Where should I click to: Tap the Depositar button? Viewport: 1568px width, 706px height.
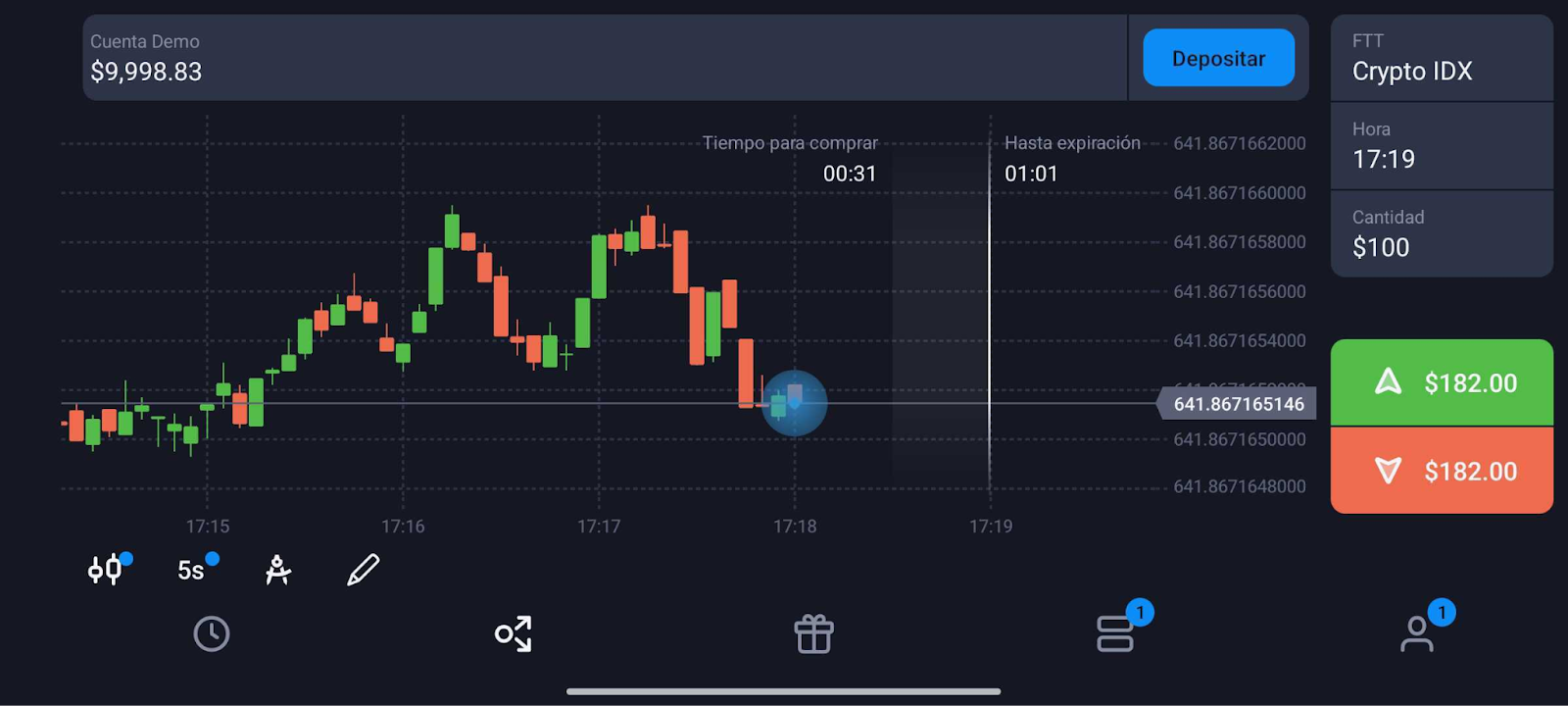click(1218, 58)
